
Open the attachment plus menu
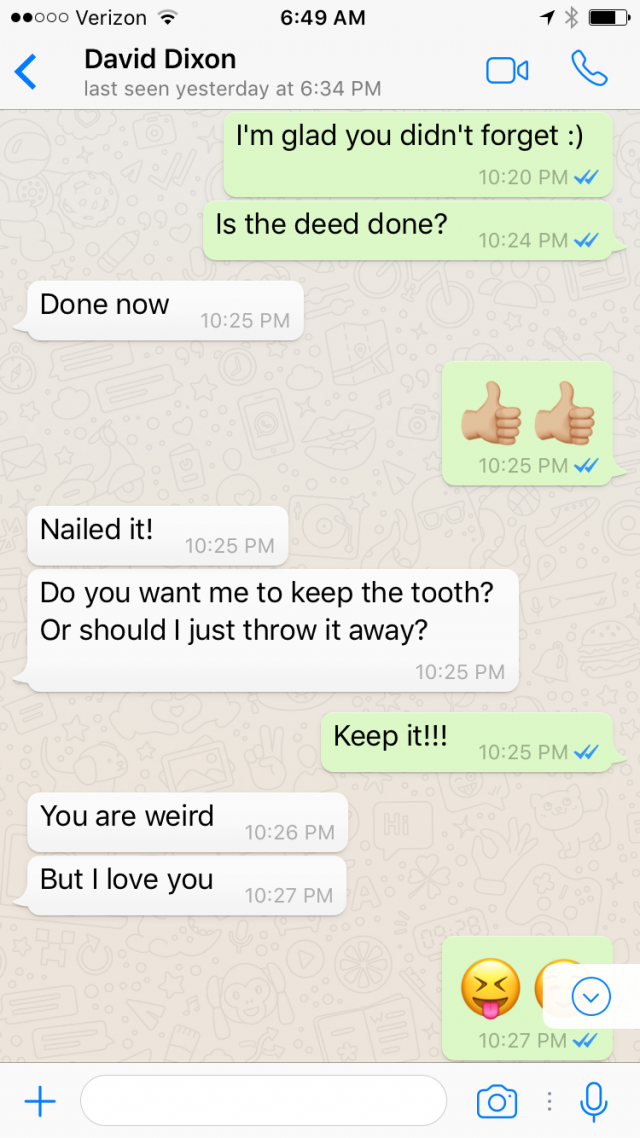[x=40, y=1102]
